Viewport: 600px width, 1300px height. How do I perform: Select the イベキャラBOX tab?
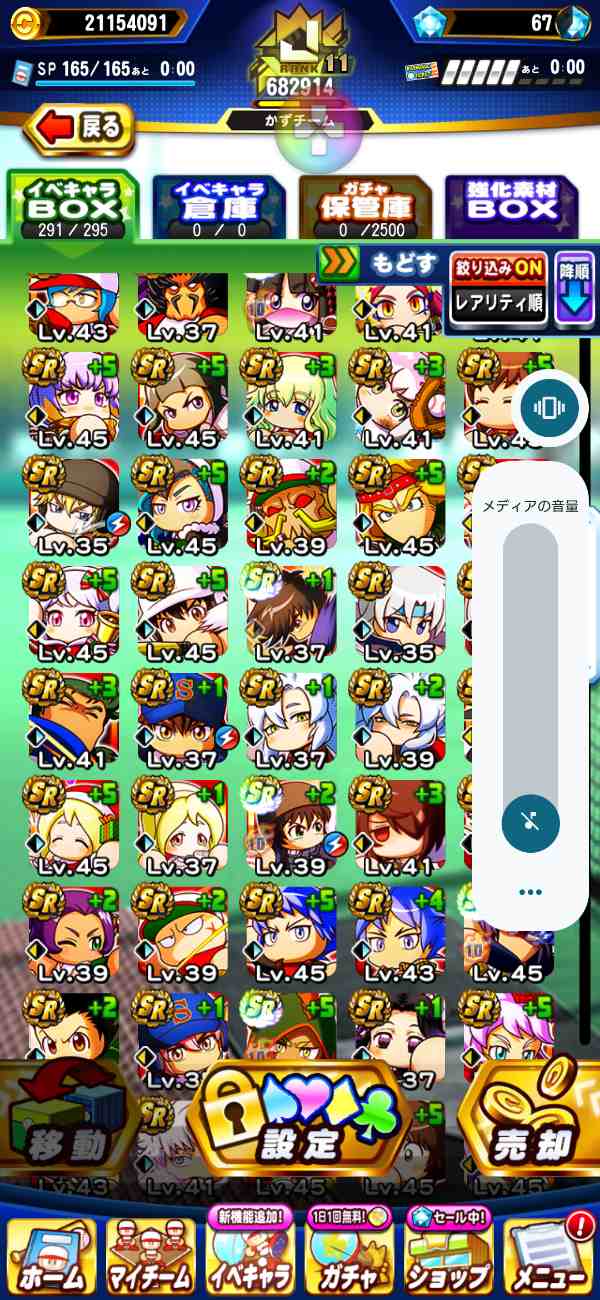tap(72, 207)
